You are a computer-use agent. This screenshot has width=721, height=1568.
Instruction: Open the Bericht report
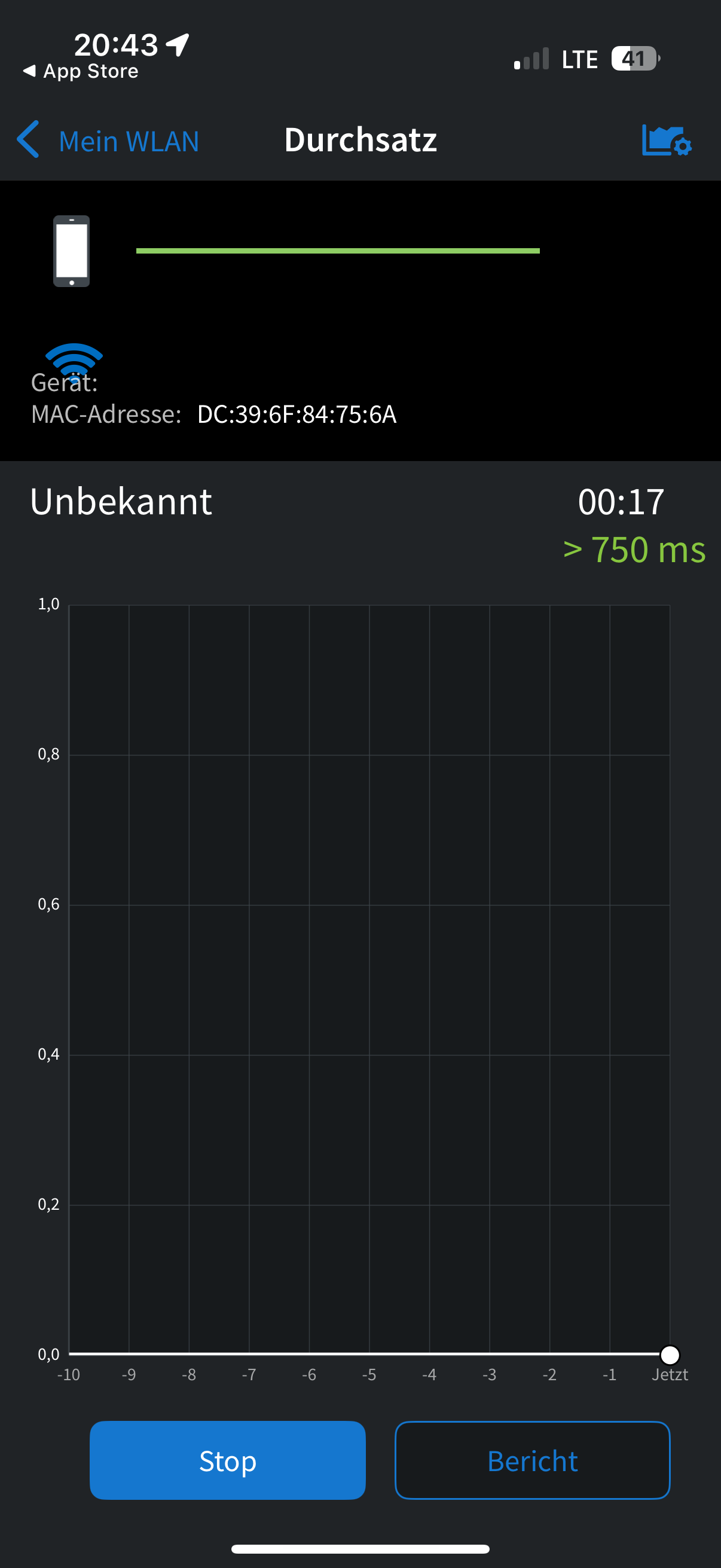[x=531, y=1460]
